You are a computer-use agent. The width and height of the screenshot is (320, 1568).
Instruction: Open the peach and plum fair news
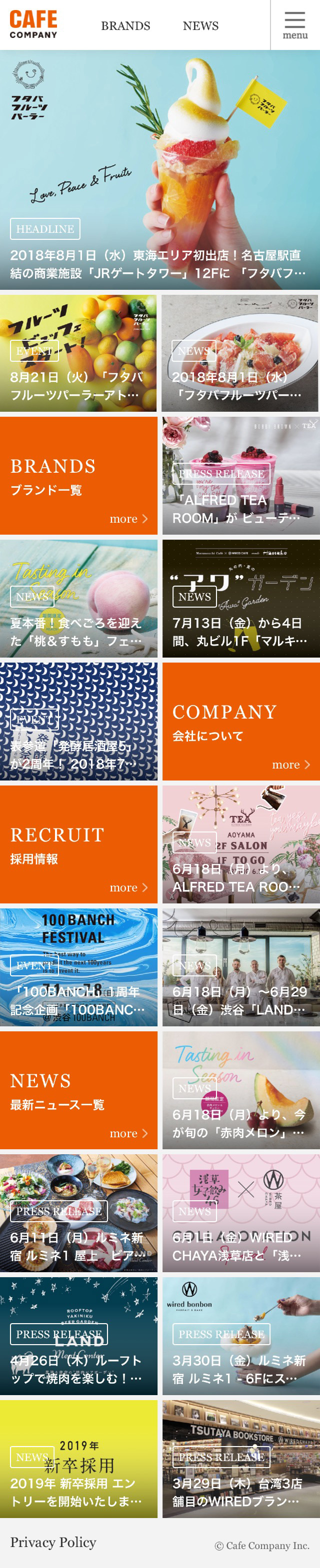tap(78, 598)
